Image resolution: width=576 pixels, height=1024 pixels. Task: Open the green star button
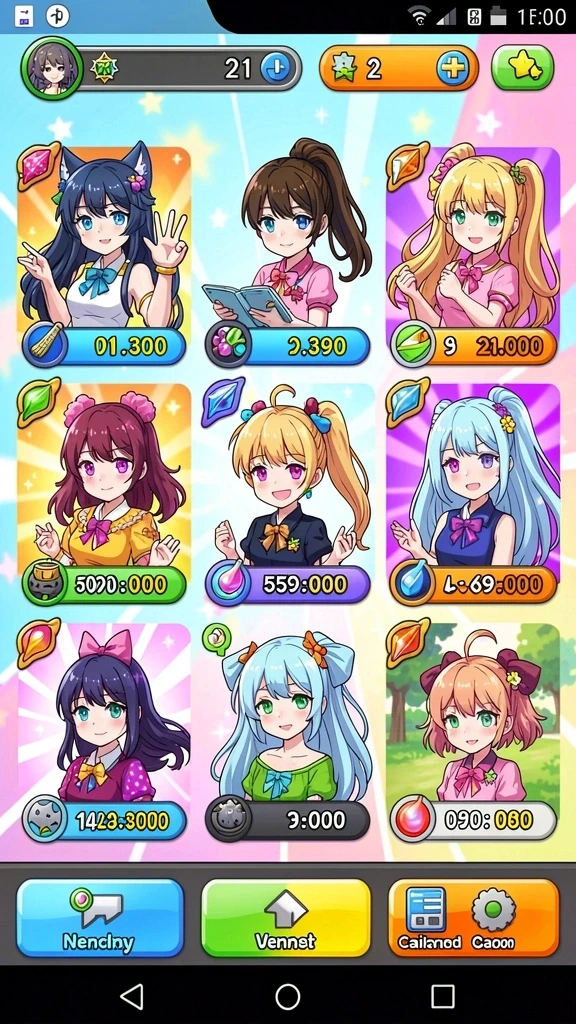point(522,67)
